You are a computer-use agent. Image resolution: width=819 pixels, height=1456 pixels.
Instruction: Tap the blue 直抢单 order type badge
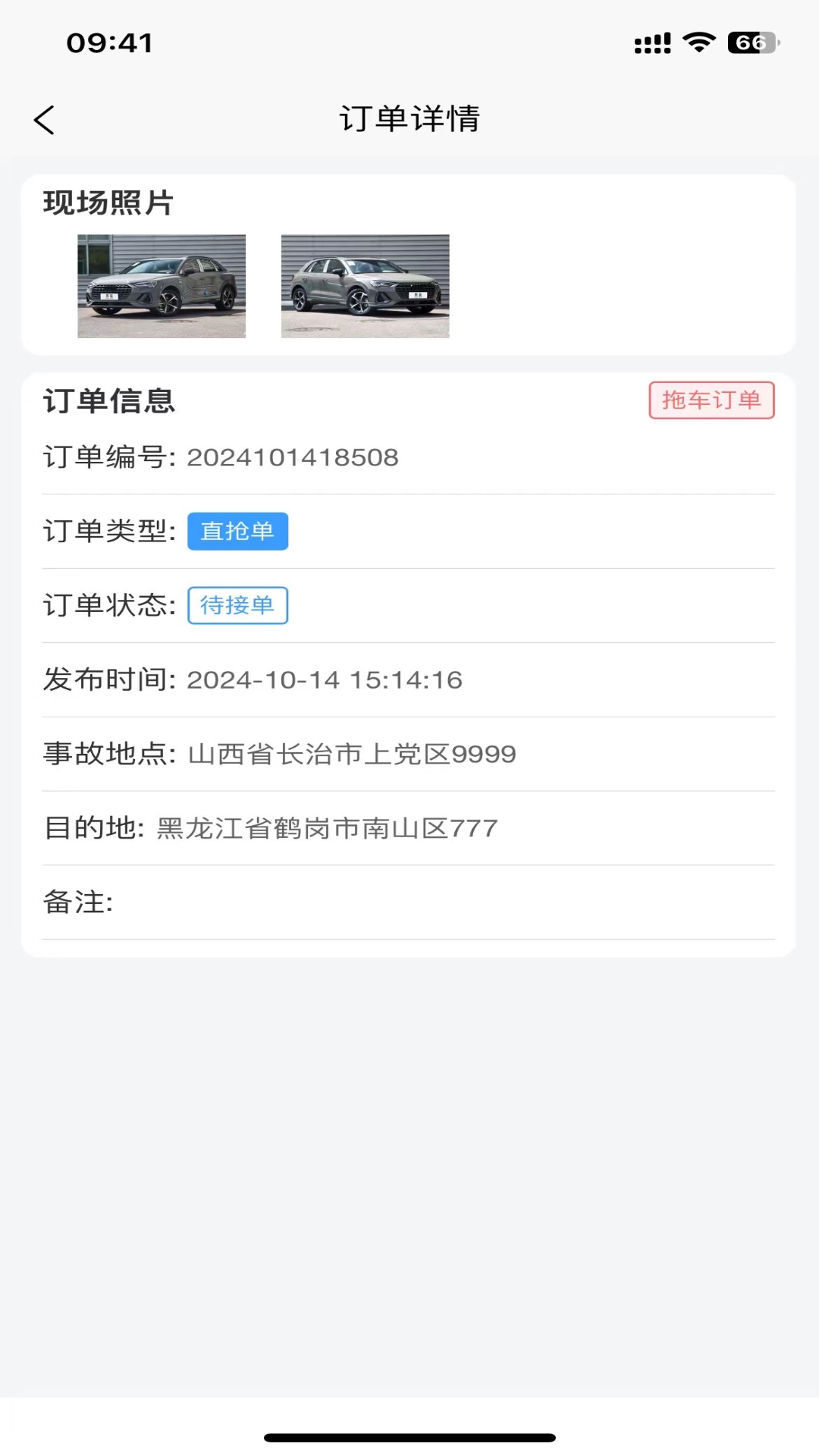pos(237,532)
